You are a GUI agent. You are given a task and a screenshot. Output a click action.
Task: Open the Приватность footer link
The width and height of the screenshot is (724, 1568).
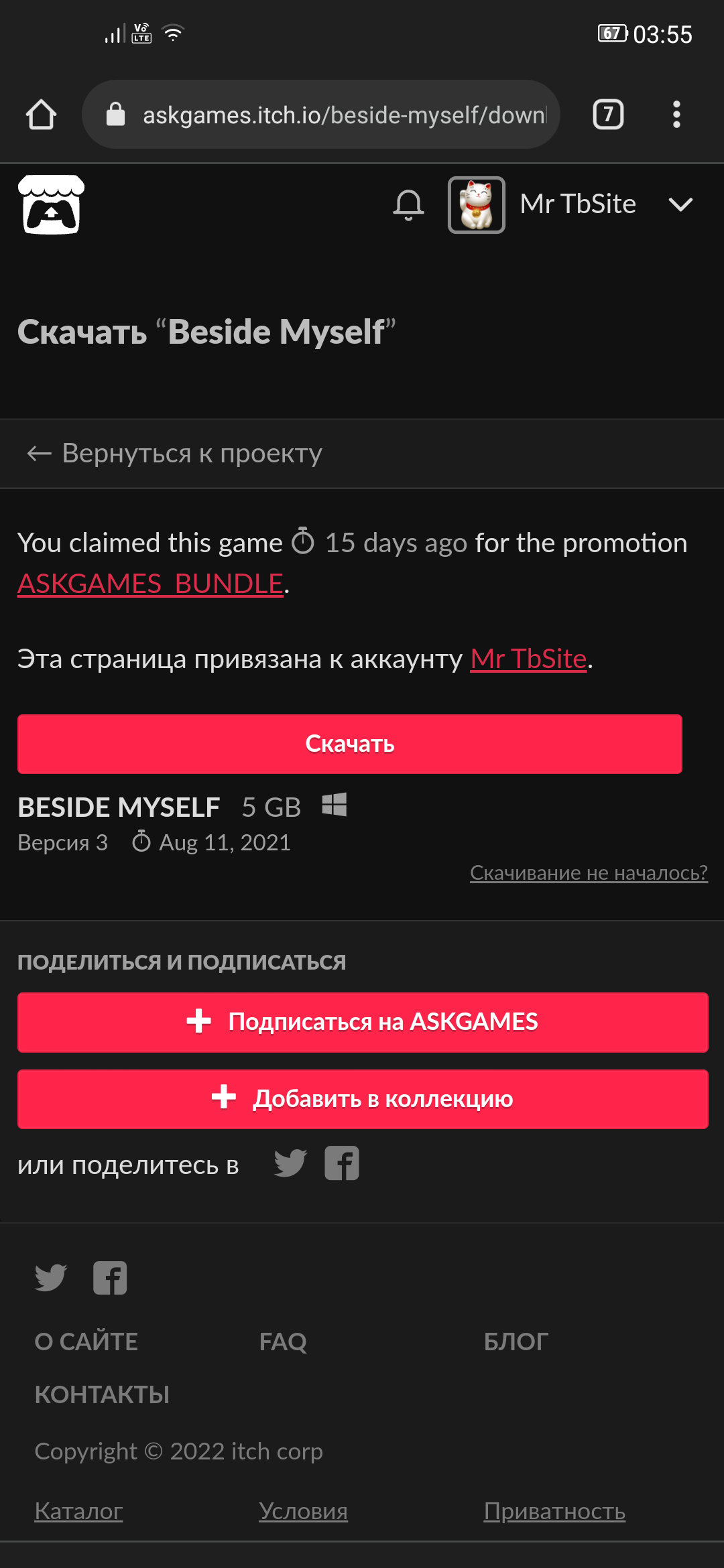(554, 1511)
